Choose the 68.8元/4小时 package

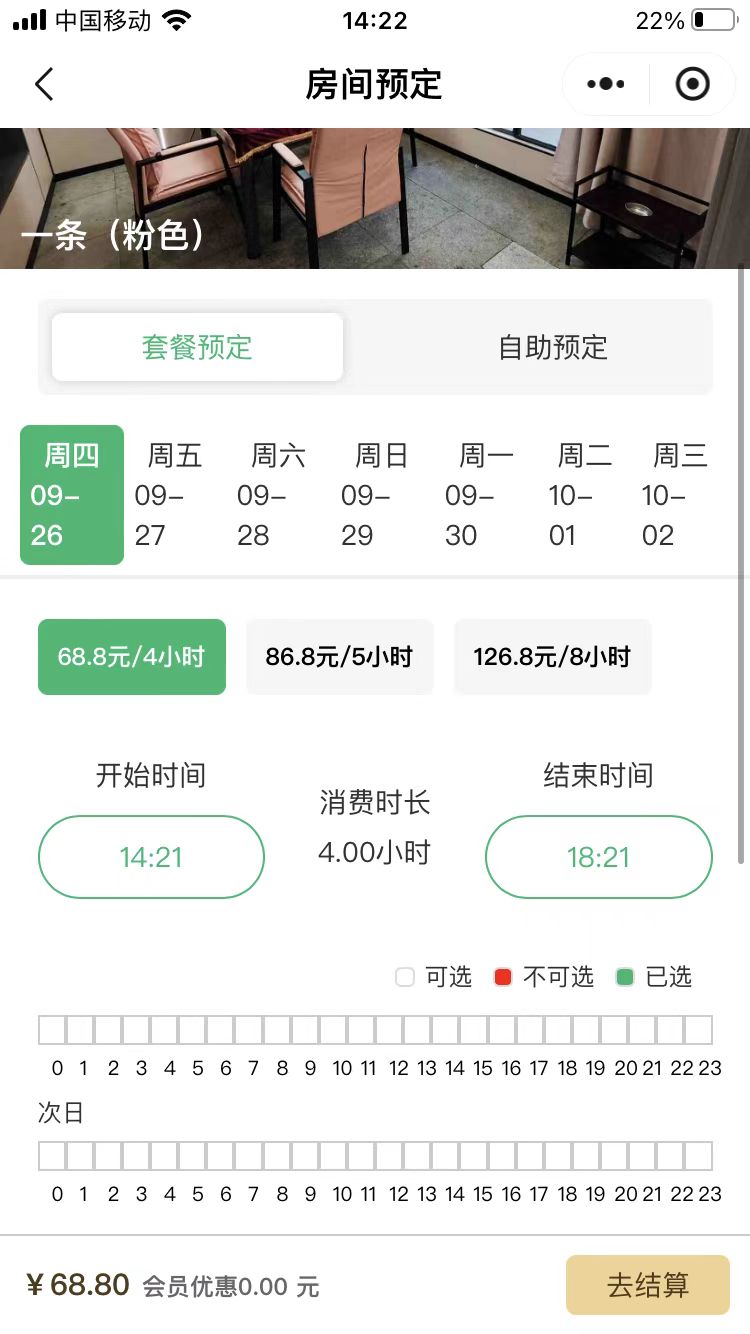pos(132,657)
